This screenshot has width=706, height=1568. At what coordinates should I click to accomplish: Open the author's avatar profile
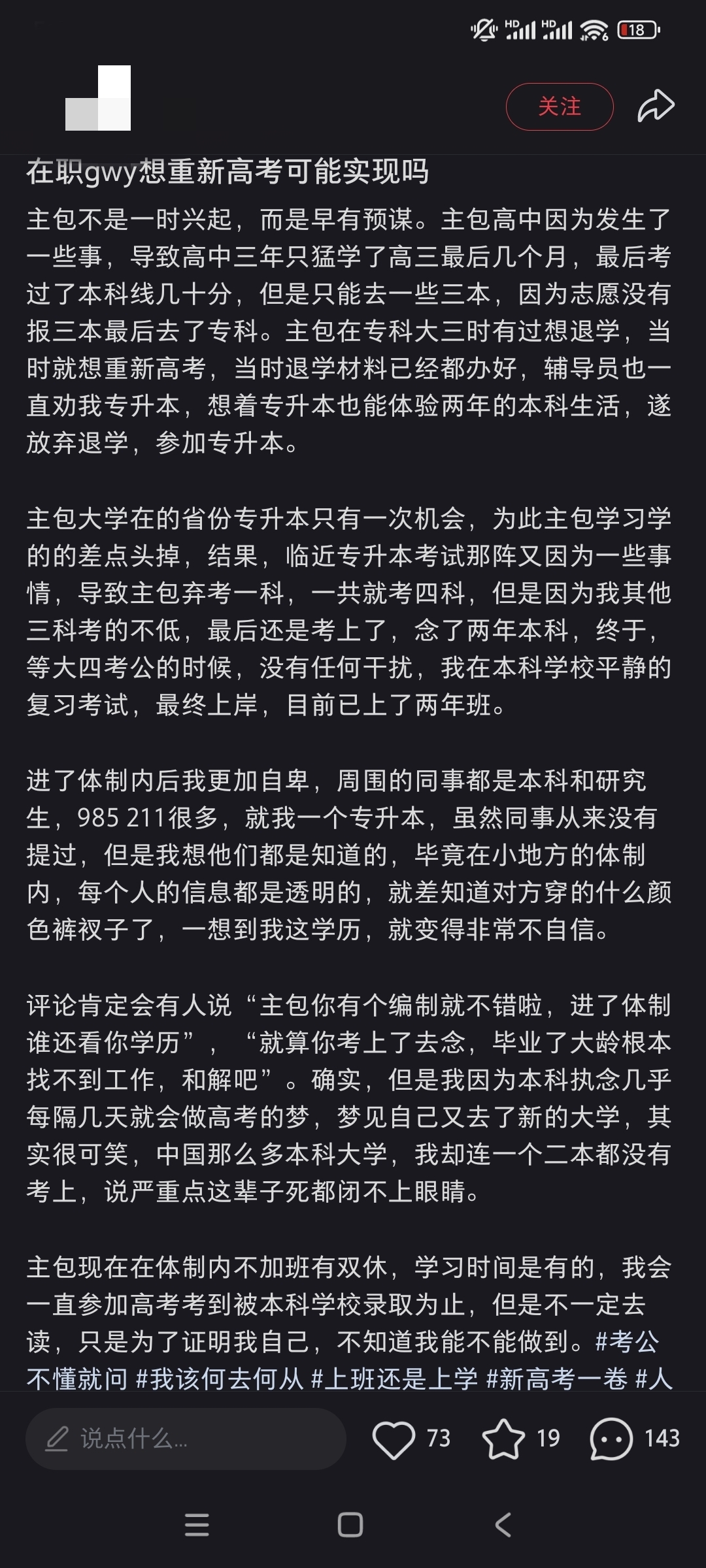98,98
